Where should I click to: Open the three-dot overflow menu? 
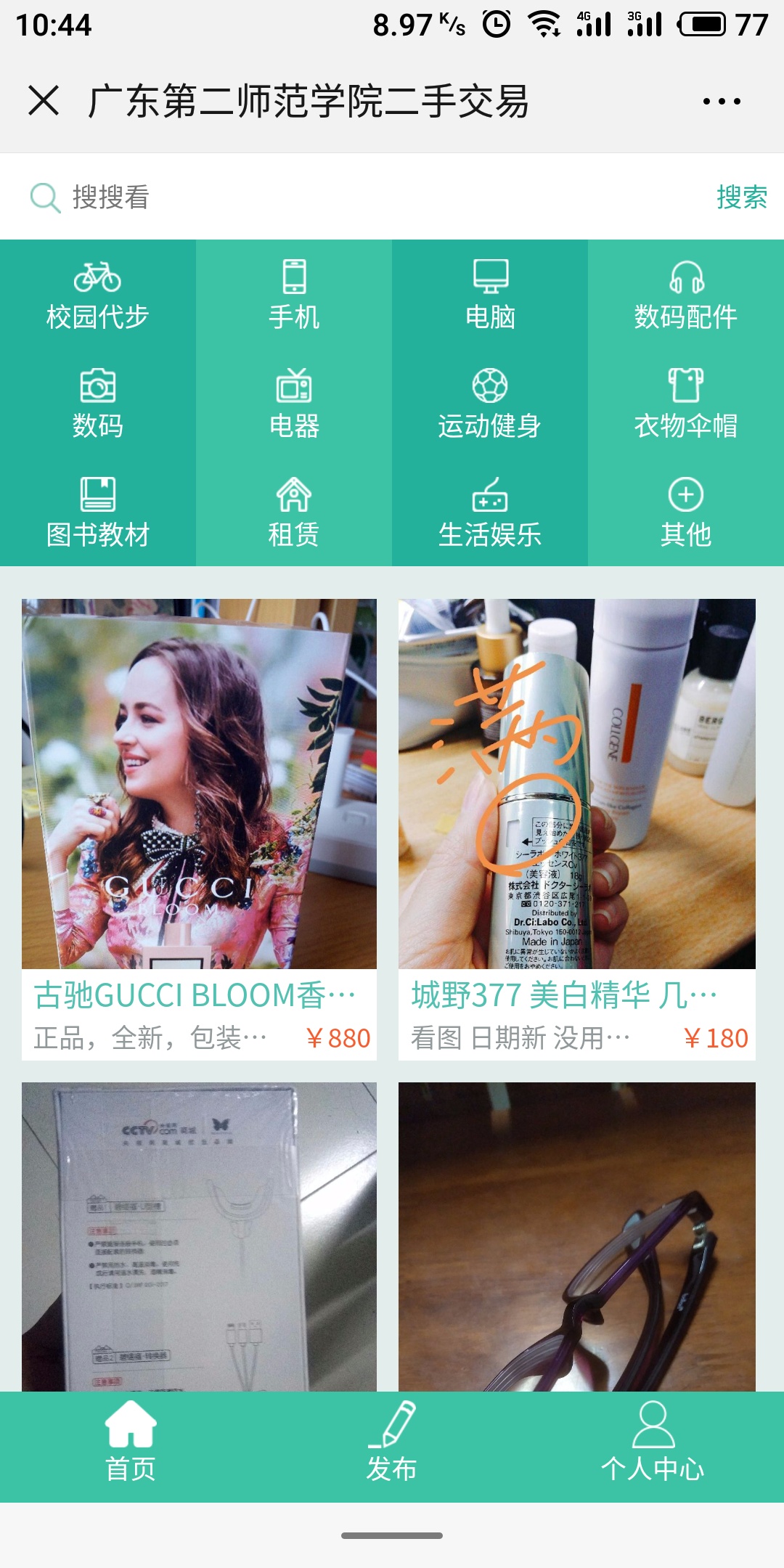[722, 101]
